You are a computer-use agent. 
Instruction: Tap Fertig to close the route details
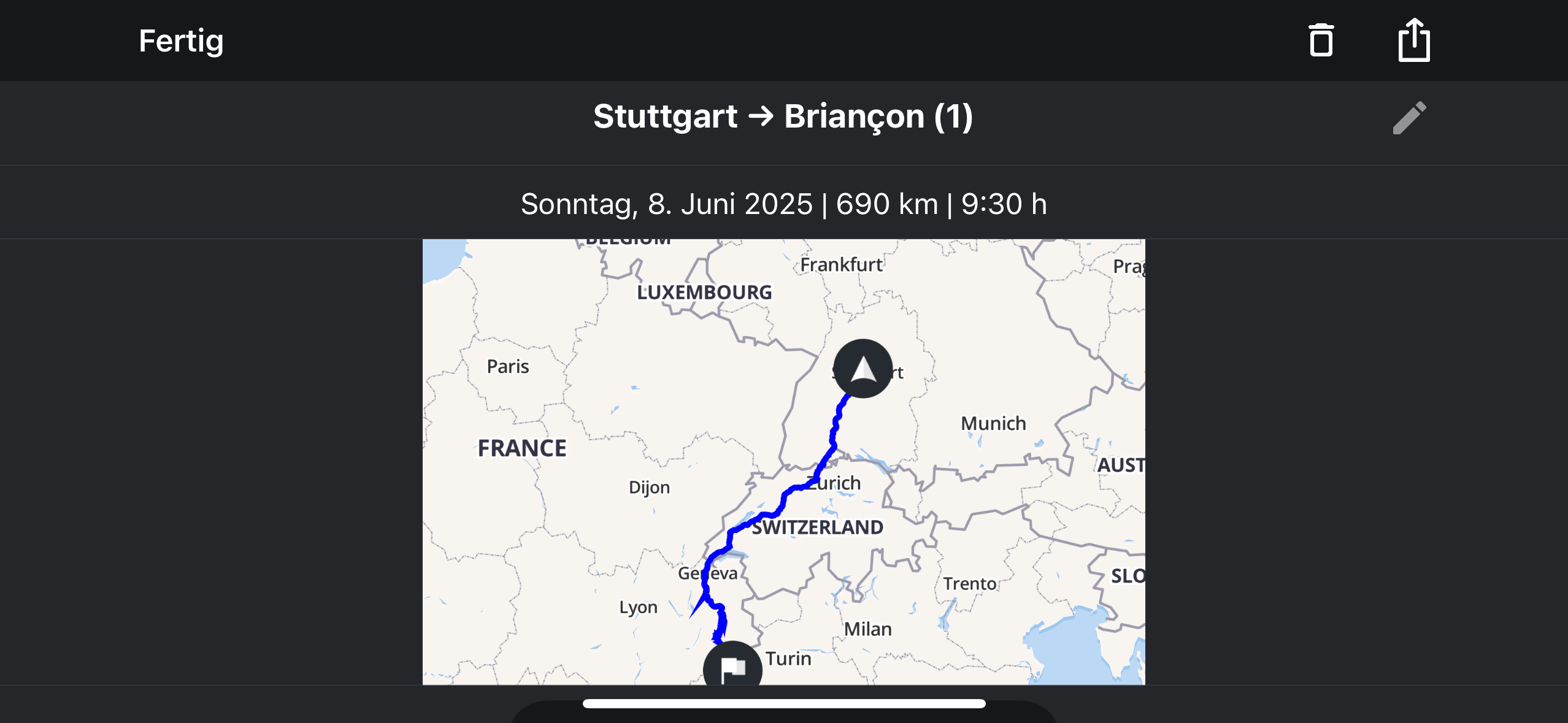click(181, 41)
